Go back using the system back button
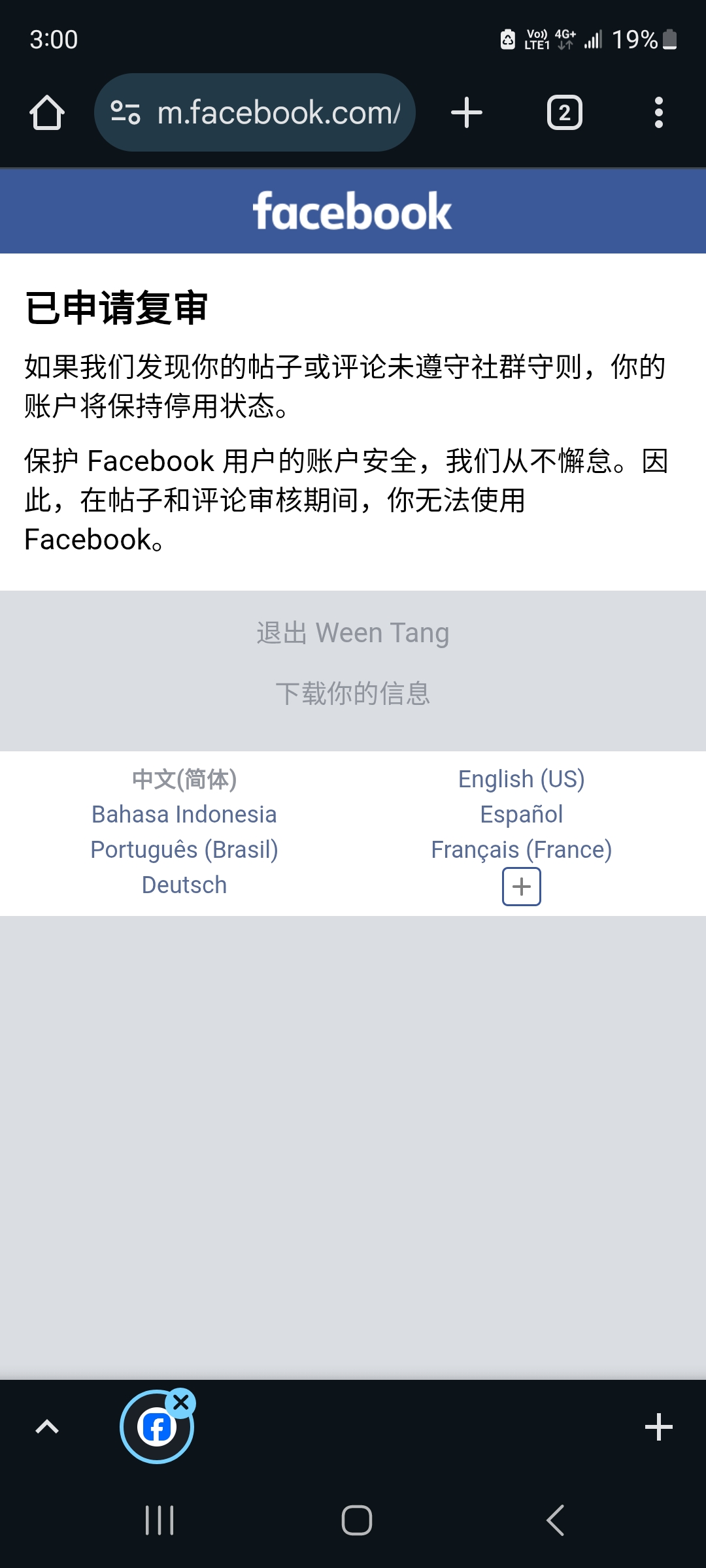 click(x=555, y=1520)
